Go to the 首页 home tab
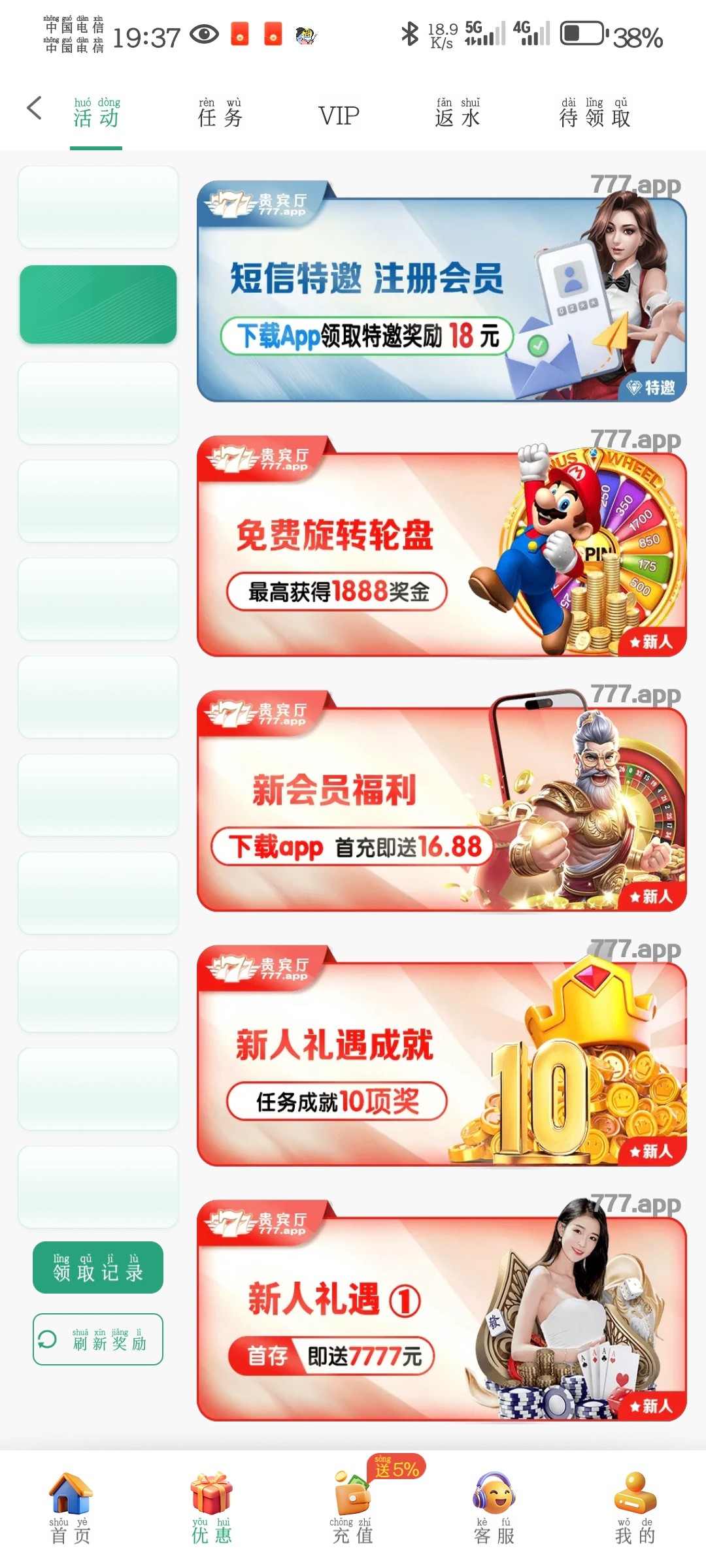This screenshot has width=706, height=1568. tap(71, 1508)
